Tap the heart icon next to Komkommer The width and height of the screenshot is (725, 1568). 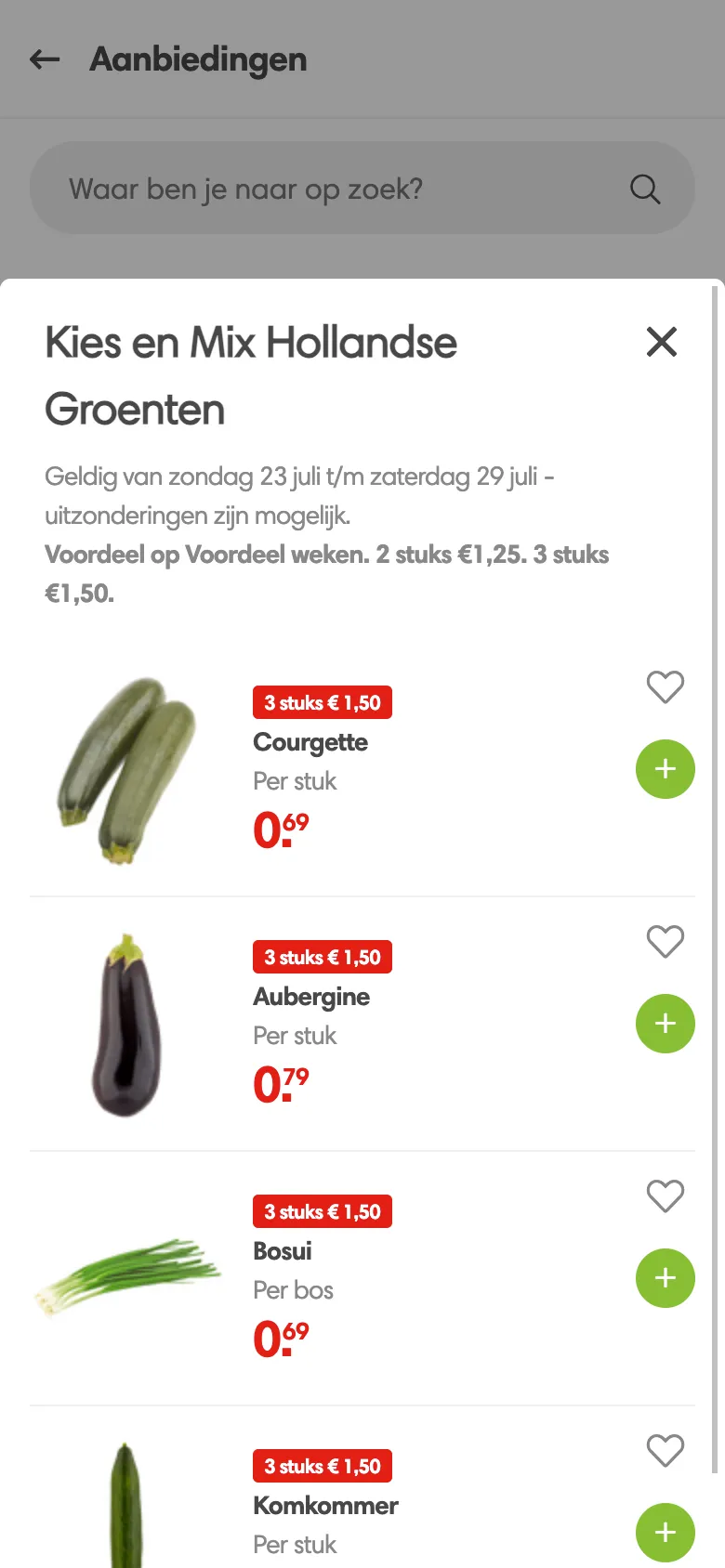pos(665,1451)
